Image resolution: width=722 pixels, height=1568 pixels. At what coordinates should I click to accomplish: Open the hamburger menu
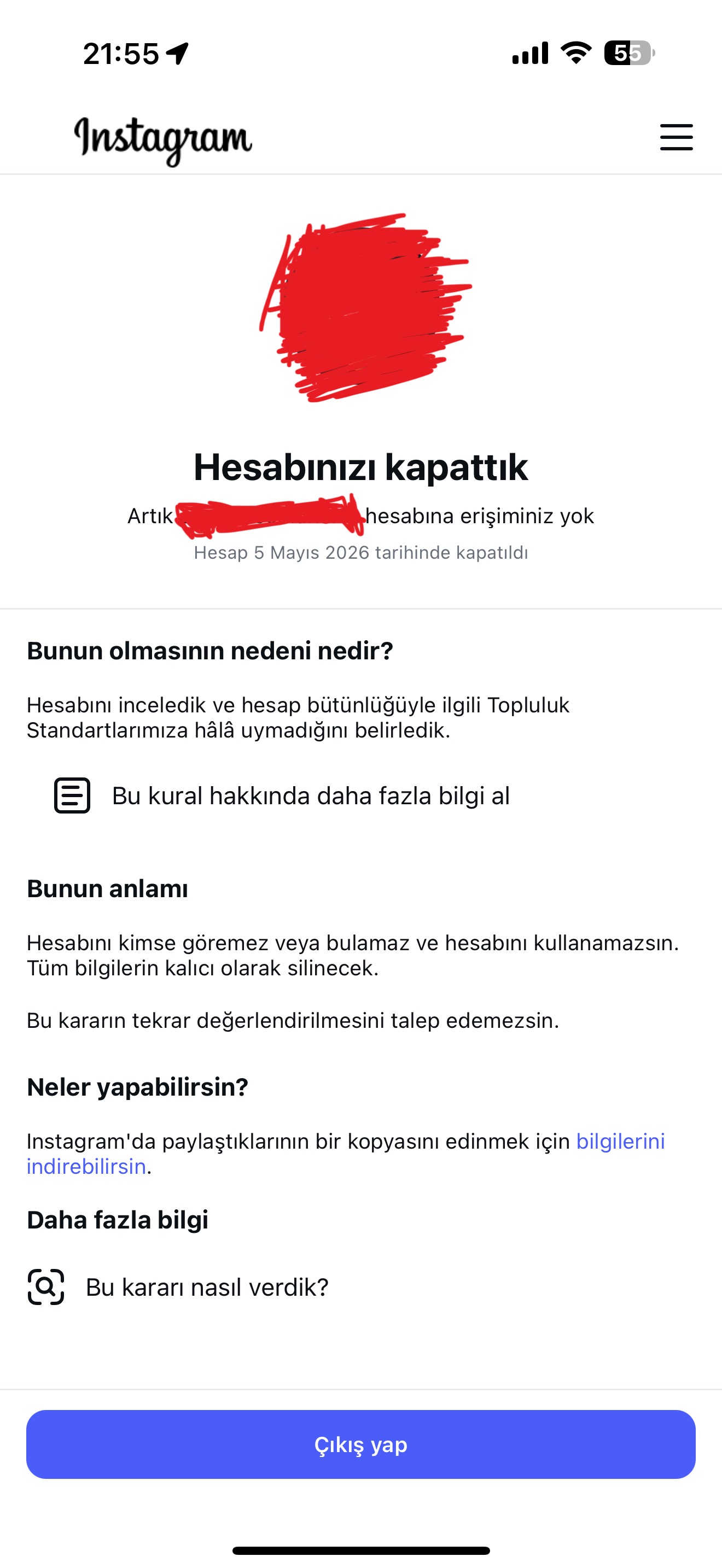[677, 137]
